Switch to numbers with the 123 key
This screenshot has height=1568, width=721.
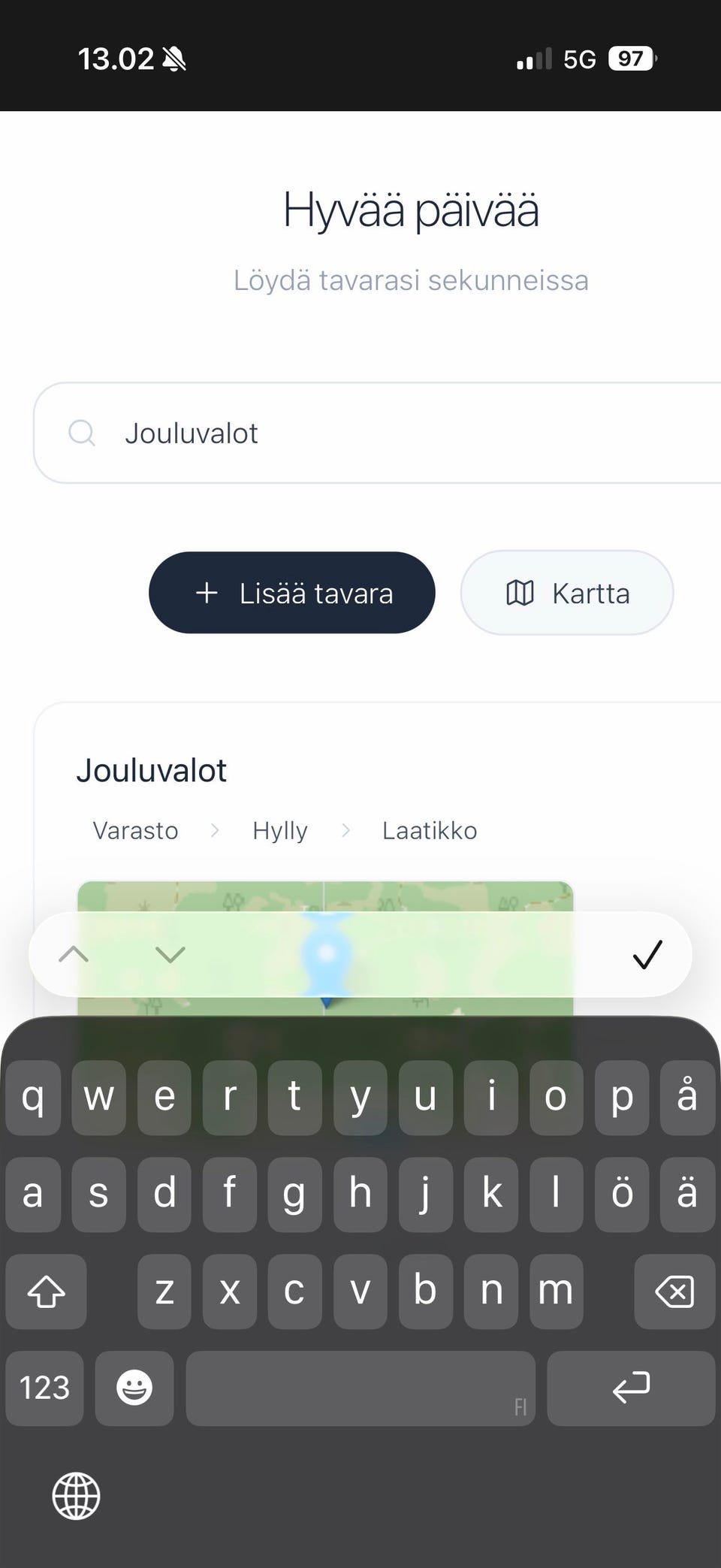(44, 1388)
